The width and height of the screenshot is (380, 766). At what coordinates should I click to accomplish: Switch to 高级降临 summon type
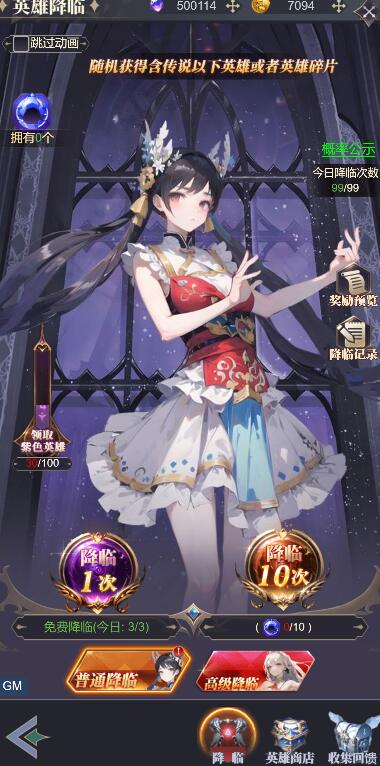[255, 671]
